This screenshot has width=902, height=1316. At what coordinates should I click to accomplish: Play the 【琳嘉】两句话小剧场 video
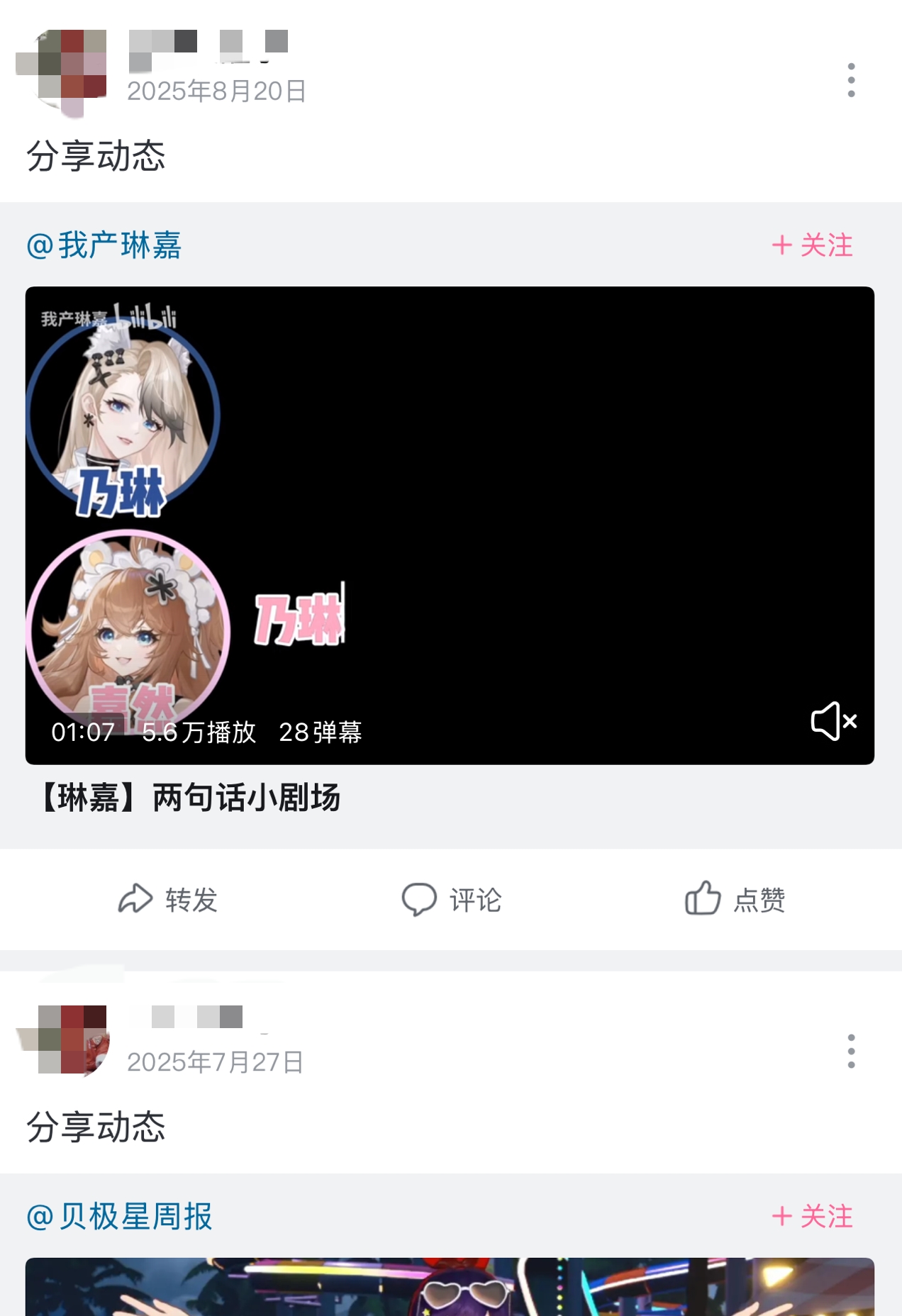pyautogui.click(x=450, y=525)
